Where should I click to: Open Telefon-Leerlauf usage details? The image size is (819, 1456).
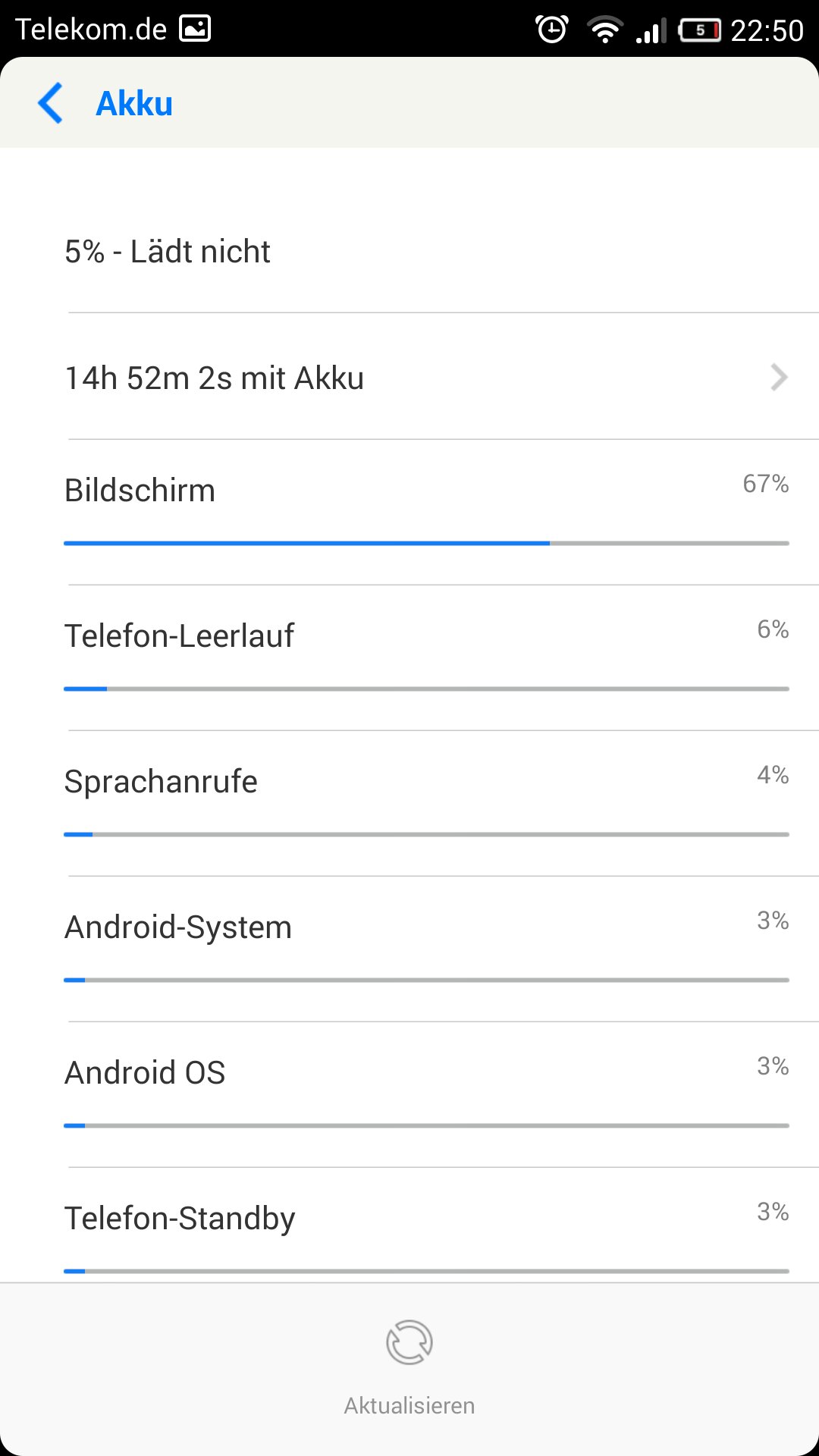pos(409,658)
